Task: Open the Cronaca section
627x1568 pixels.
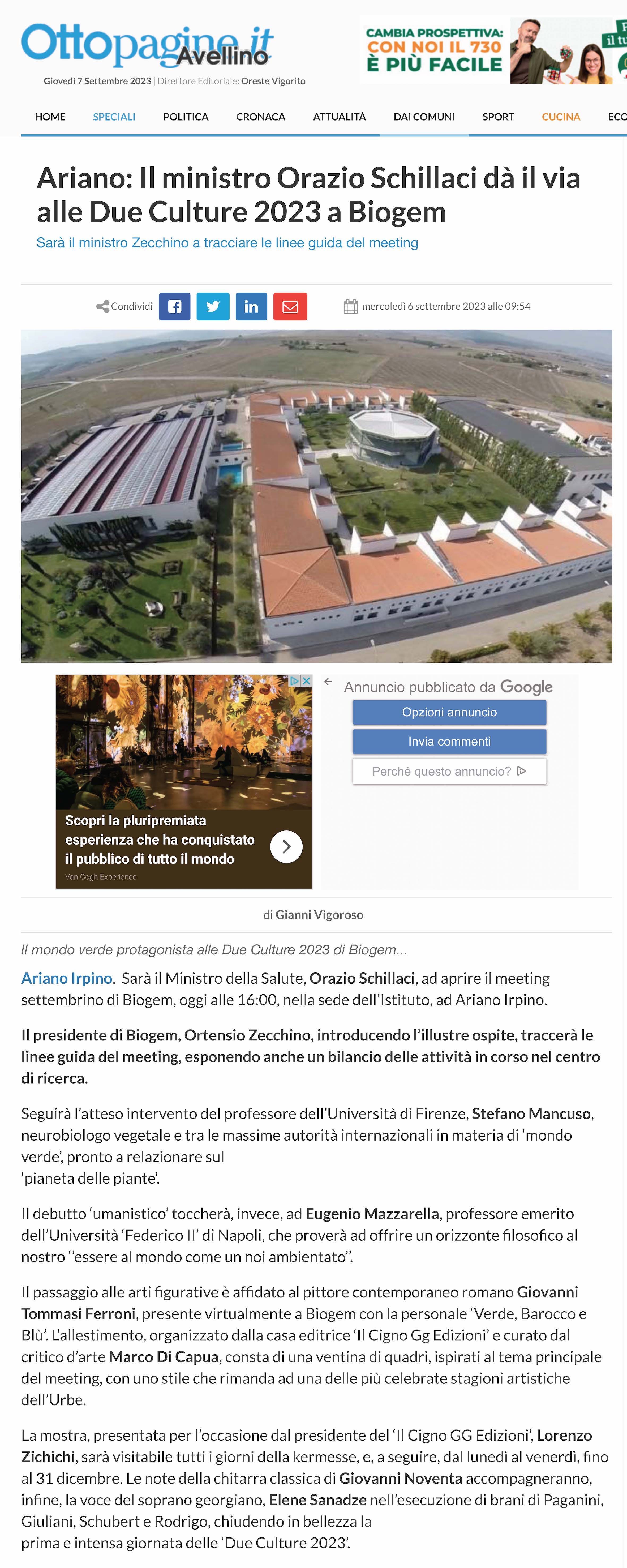Action: tap(260, 117)
